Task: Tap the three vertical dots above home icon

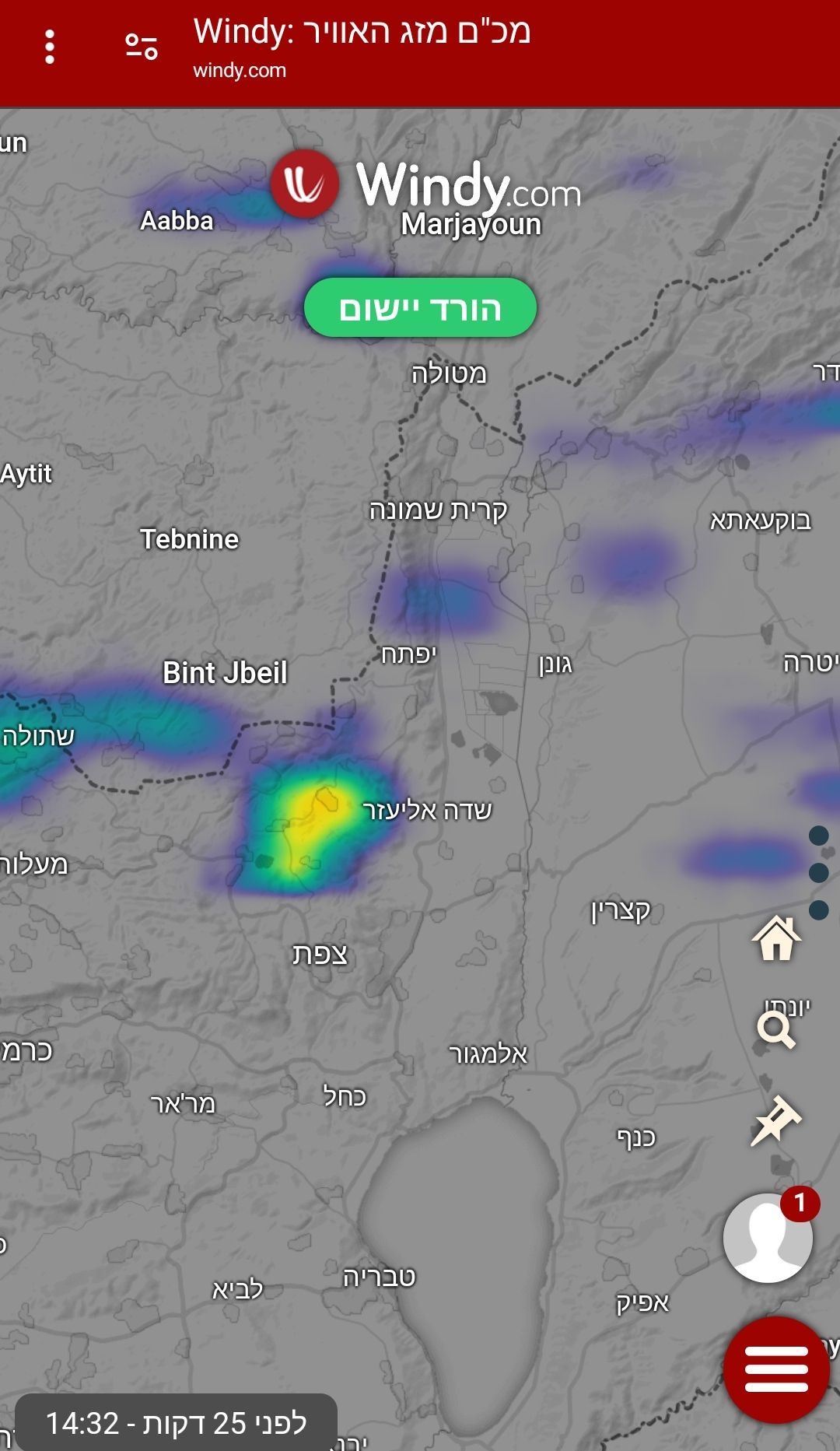Action: pos(818,872)
